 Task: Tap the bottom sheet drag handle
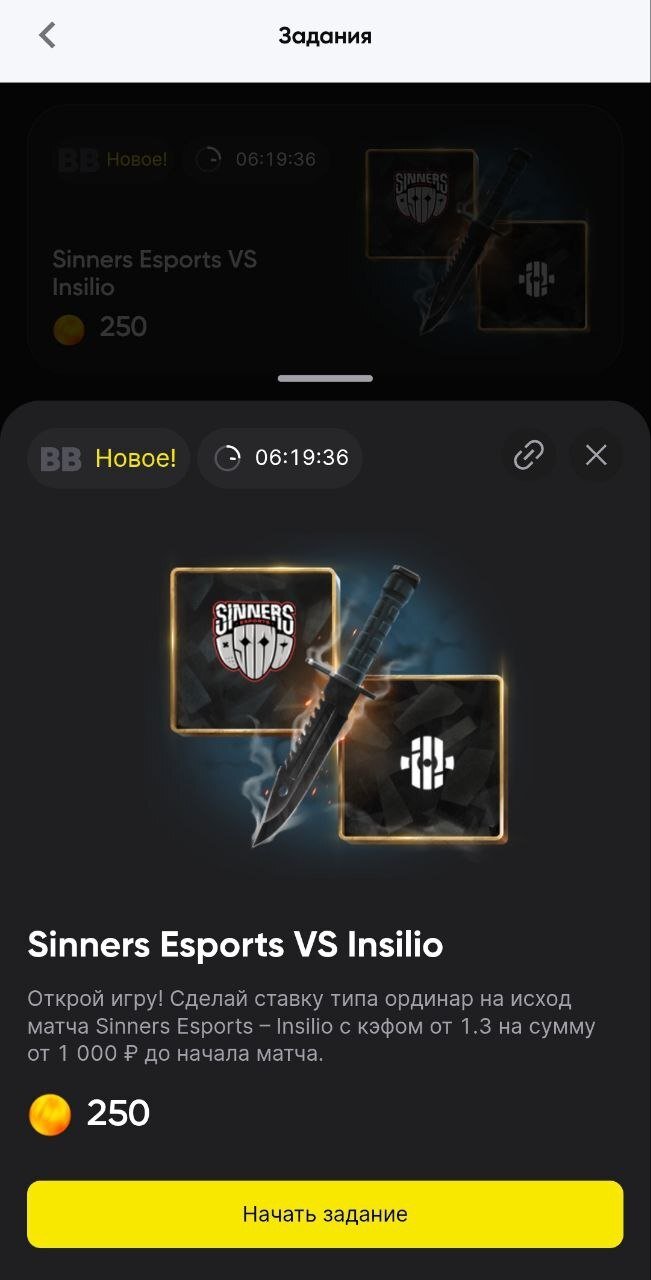[x=325, y=379]
